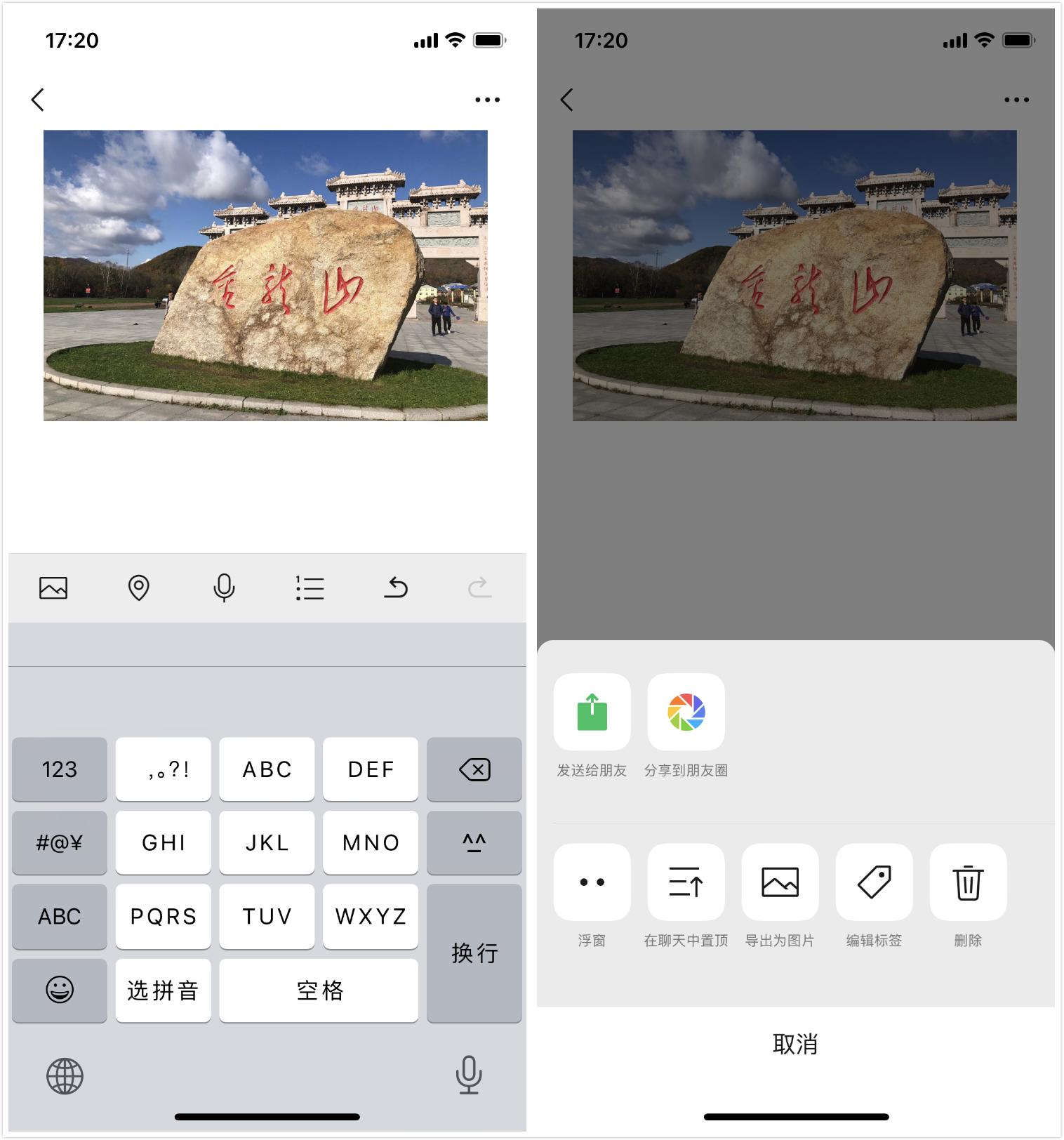
Task: Share the note to 朋友圈 Moments
Action: point(686,713)
